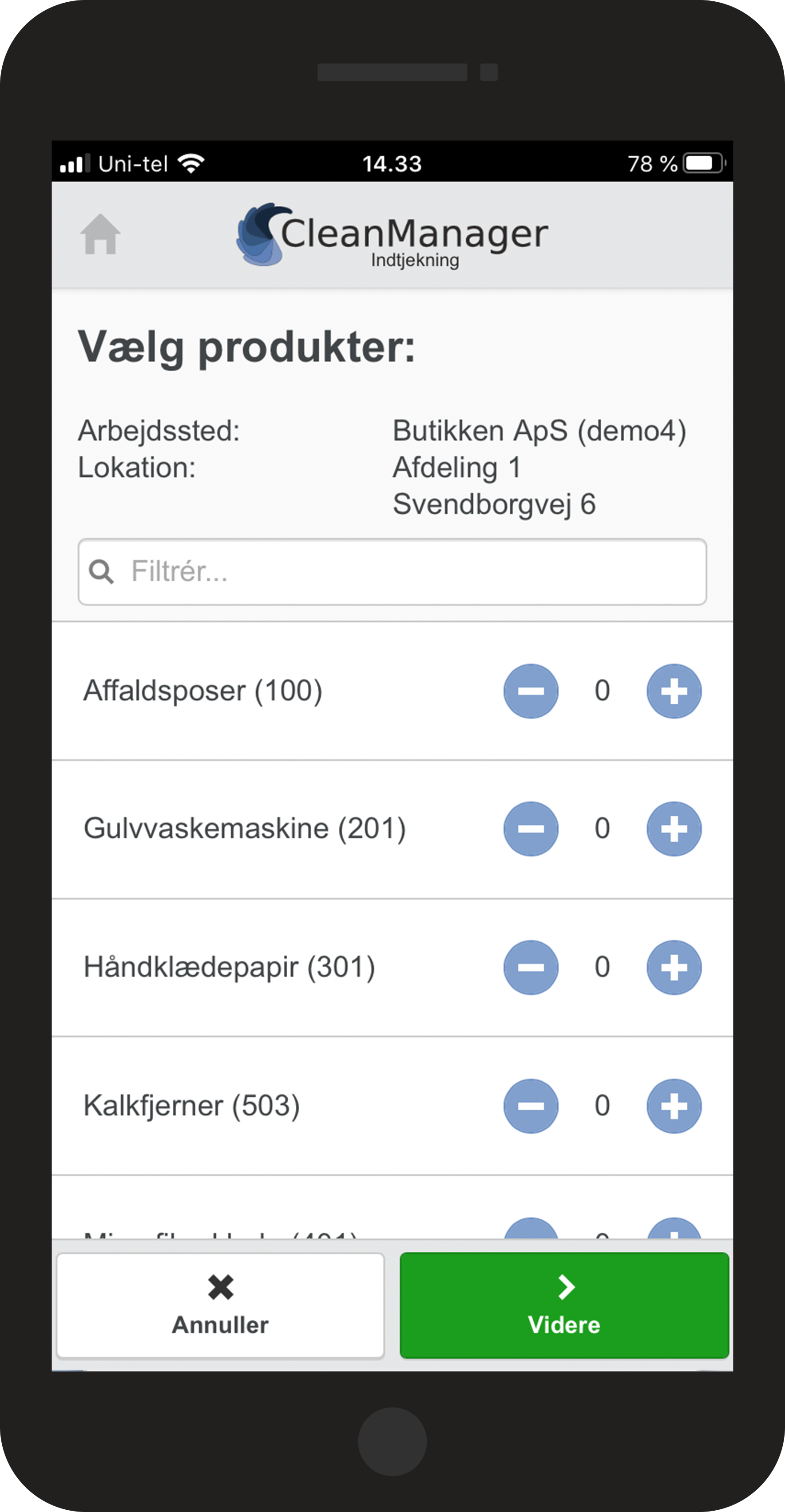Increase Håndklædepapir count by one
785x1512 pixels.
(674, 967)
